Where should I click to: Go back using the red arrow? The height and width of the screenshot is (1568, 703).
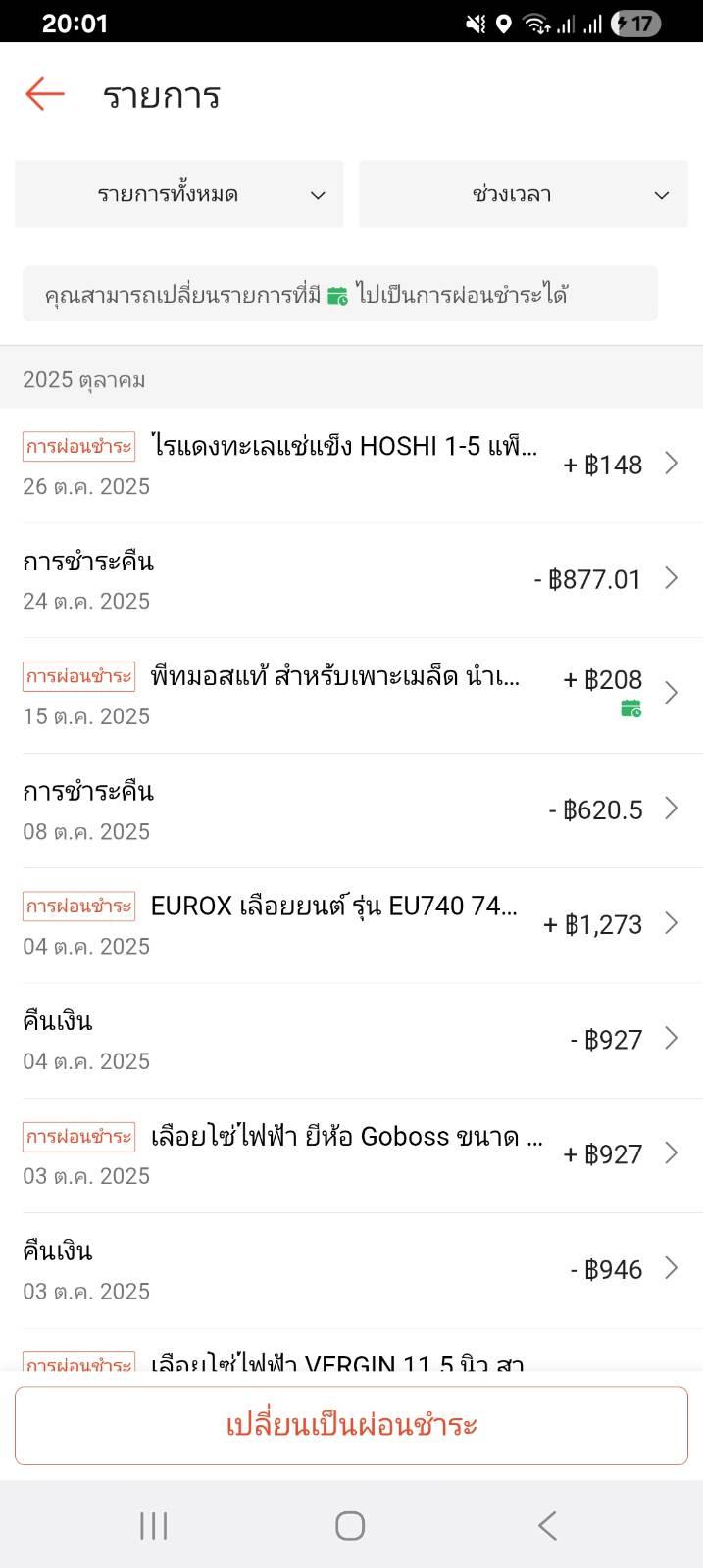44,94
